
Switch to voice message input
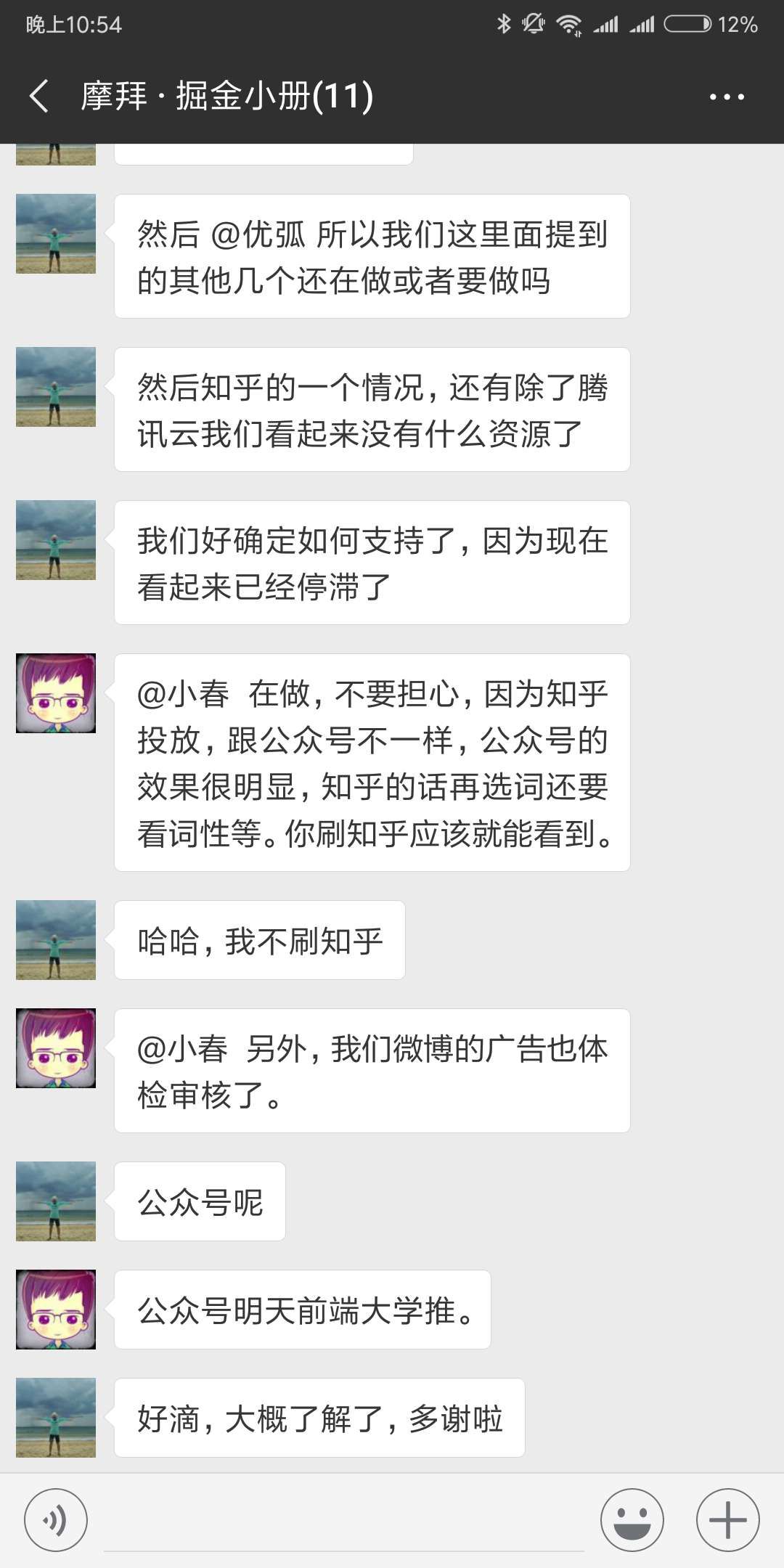(x=56, y=1520)
